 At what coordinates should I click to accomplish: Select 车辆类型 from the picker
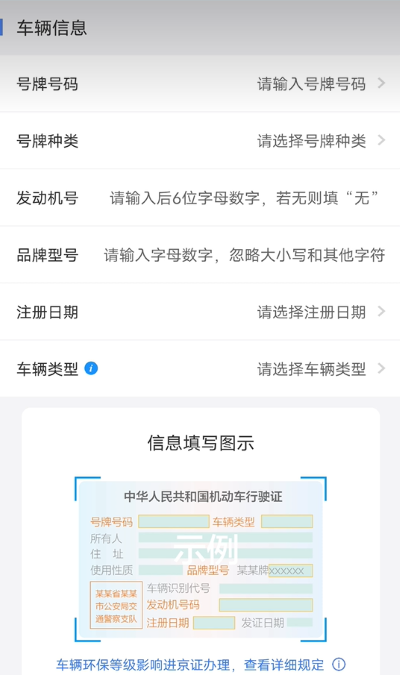(x=200, y=369)
